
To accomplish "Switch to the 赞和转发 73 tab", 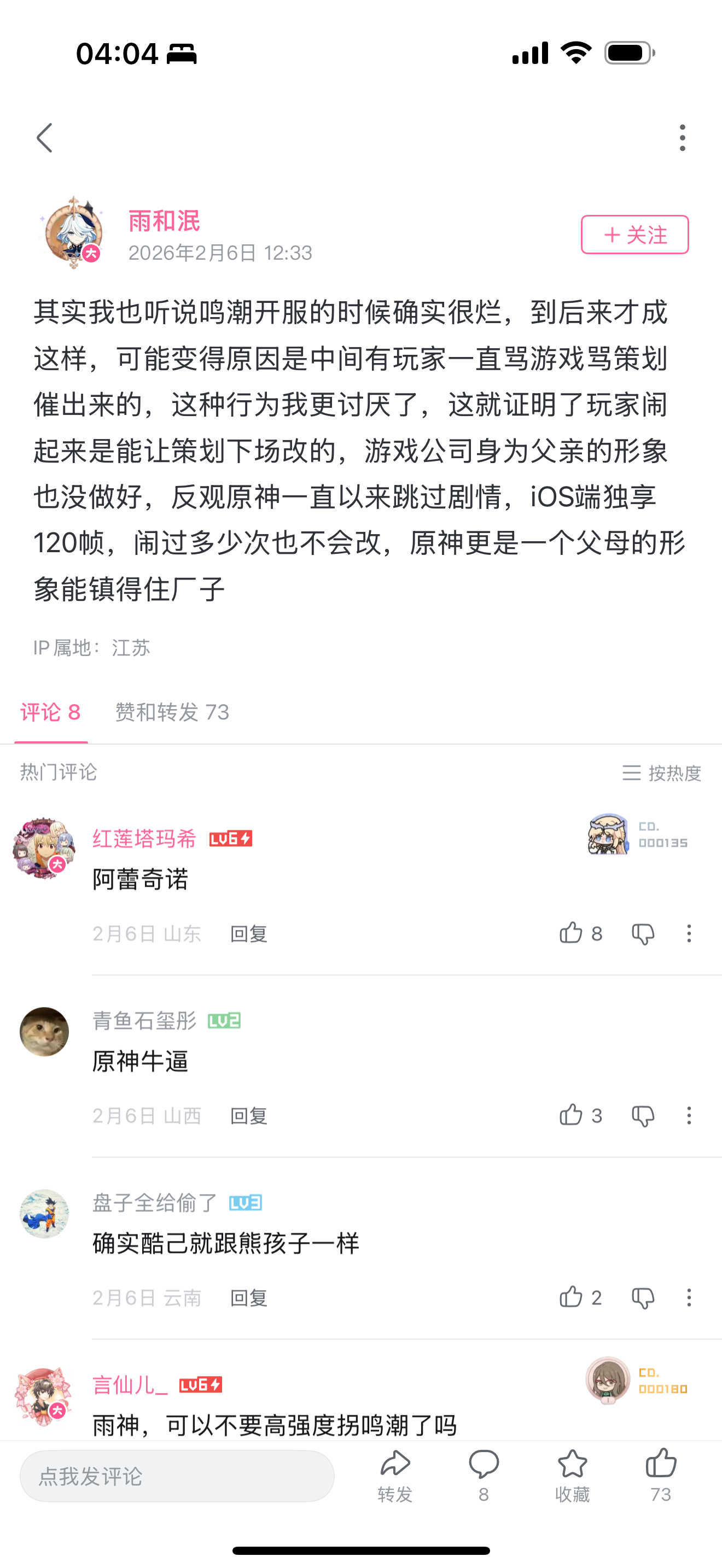I will (x=172, y=712).
